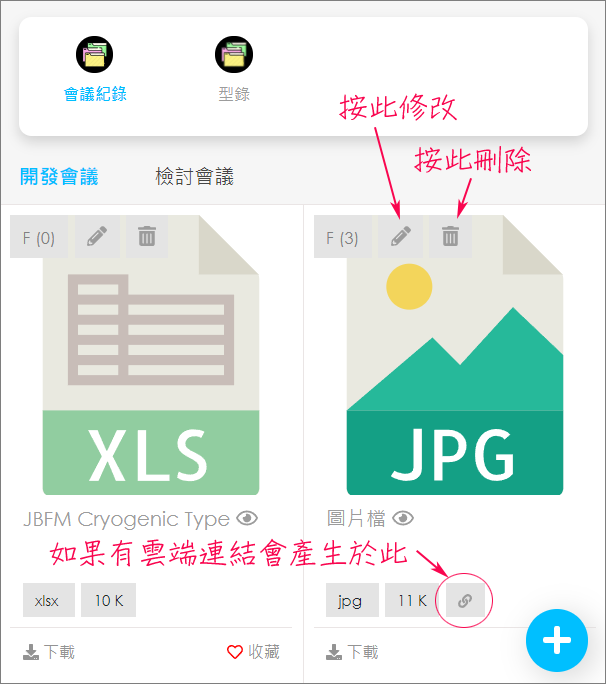Edit the JBFM Cryogenic Type file
This screenshot has height=684, width=606.
pos(96,237)
